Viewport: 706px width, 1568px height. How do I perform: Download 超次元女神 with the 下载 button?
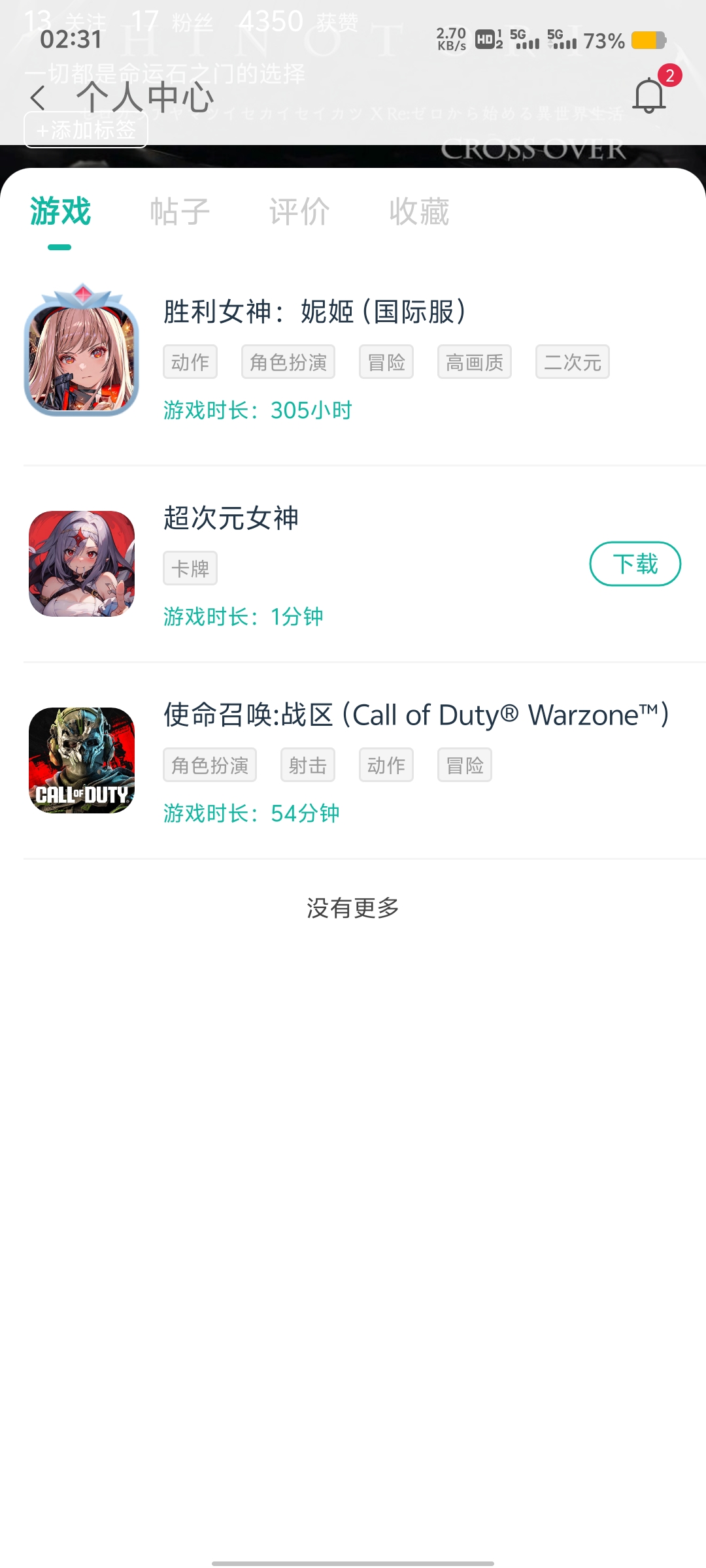635,564
